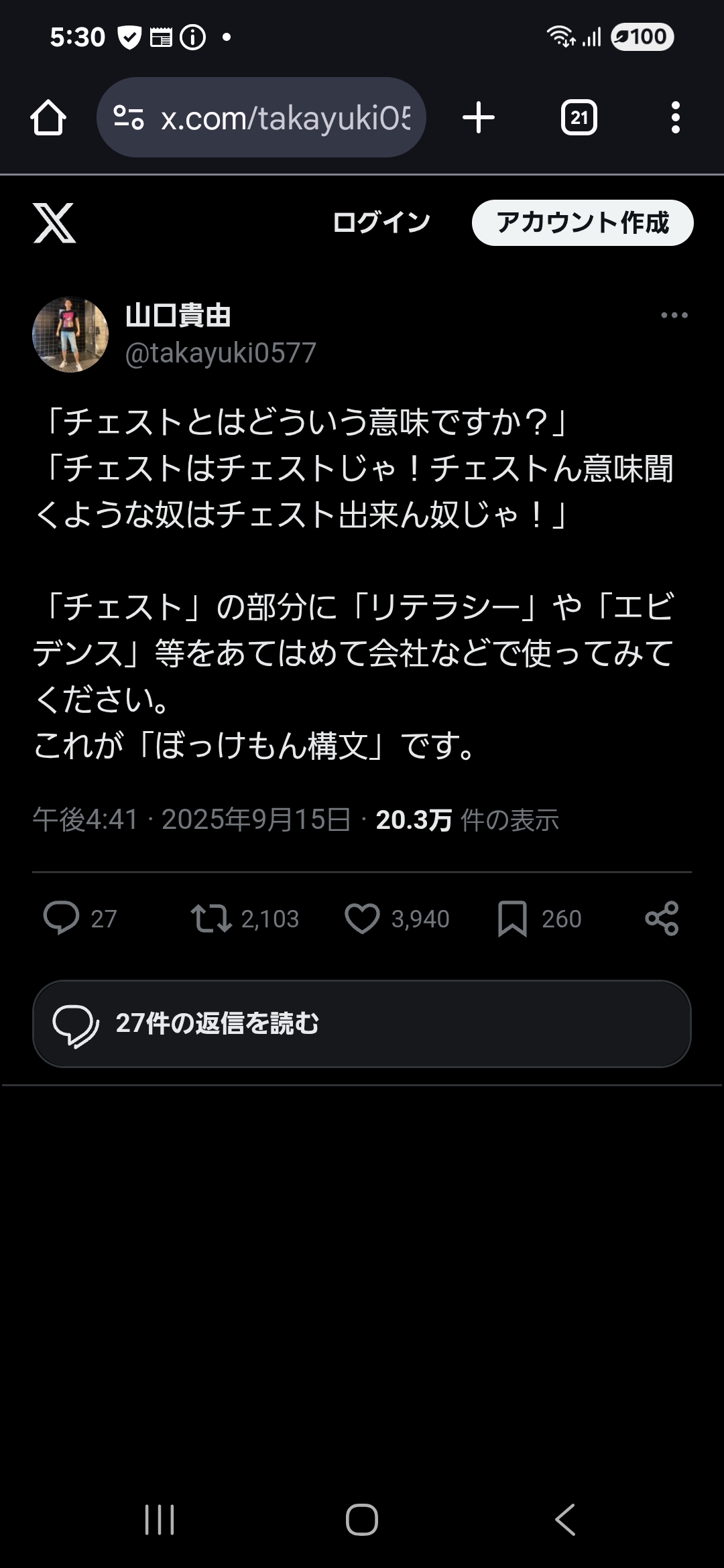
Task: Open a new browser tab
Action: point(479,118)
